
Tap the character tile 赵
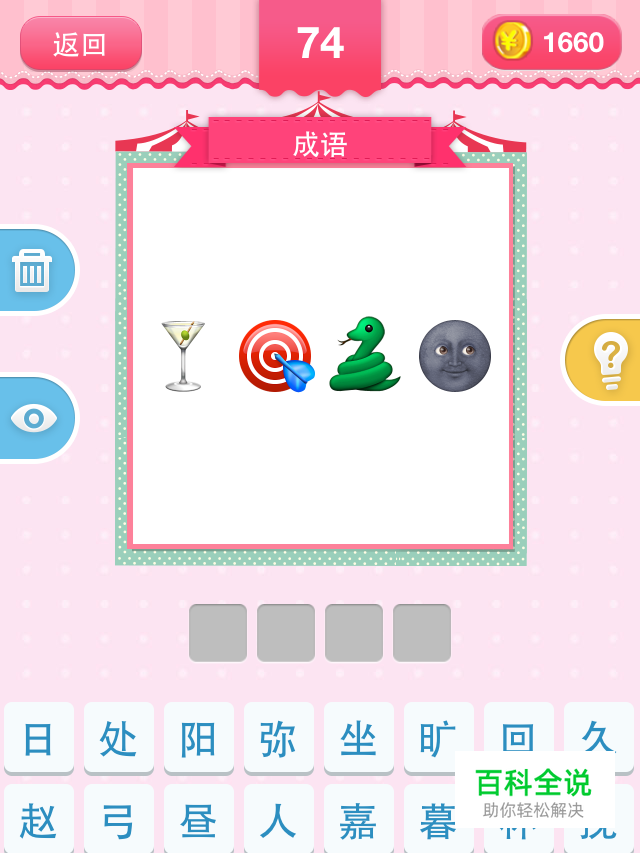(x=39, y=819)
